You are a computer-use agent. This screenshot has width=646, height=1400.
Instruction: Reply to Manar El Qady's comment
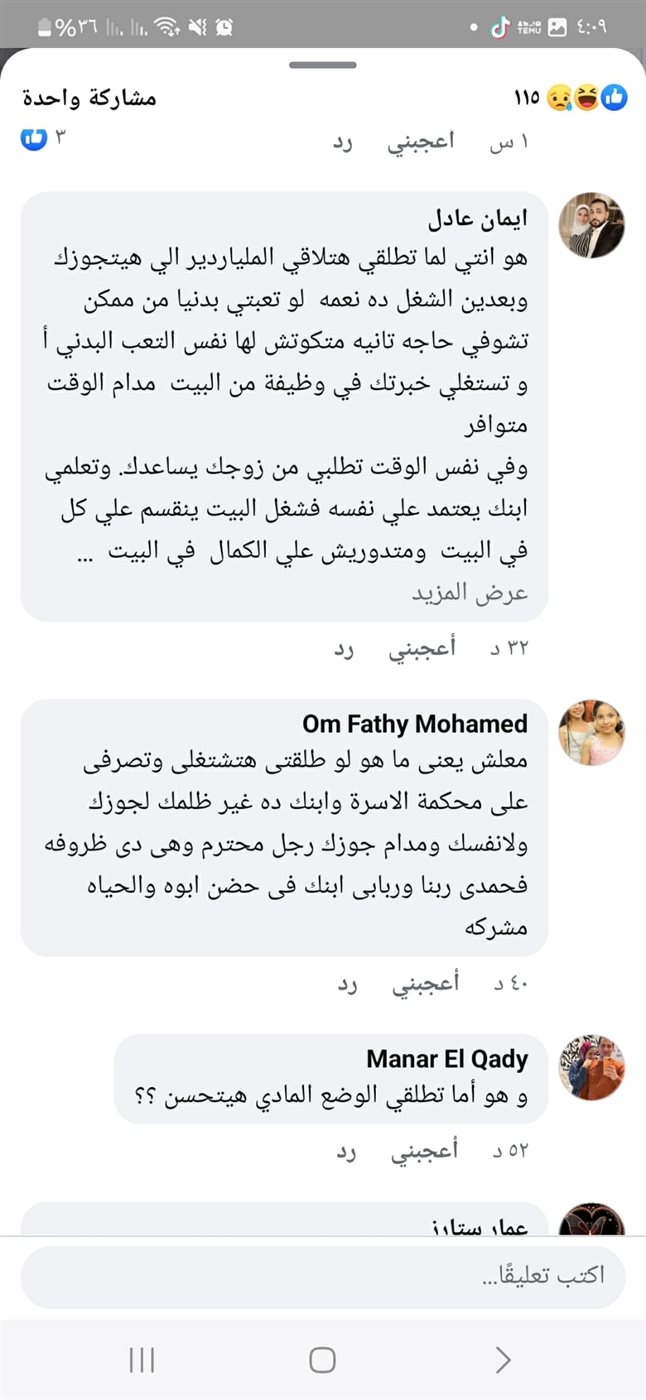(x=346, y=1151)
